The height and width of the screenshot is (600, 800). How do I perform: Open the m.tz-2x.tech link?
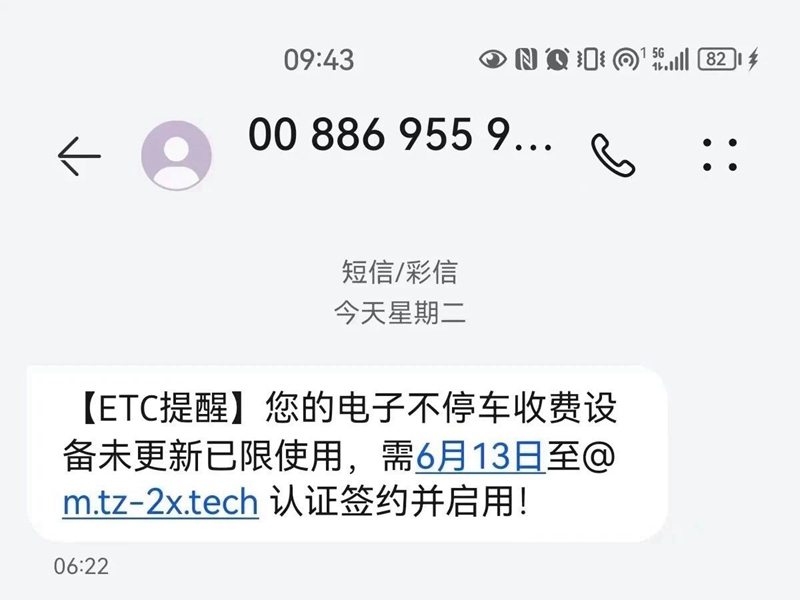[161, 503]
